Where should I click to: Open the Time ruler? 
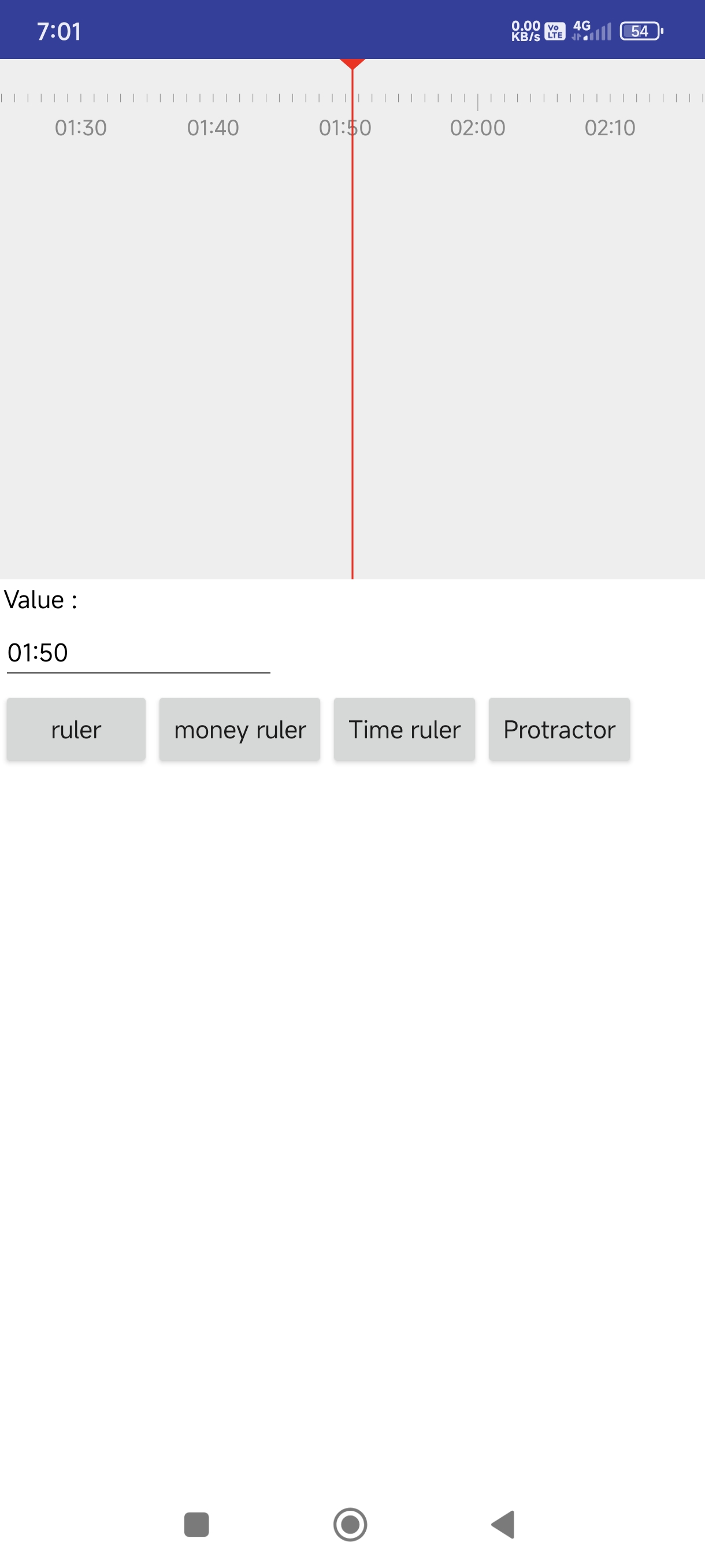click(x=404, y=729)
